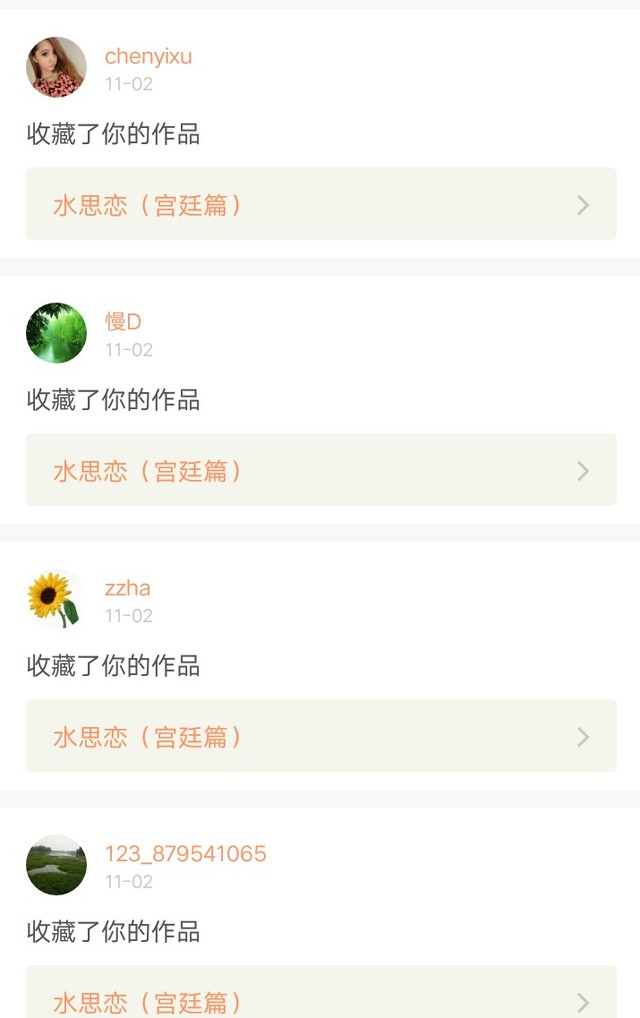
Task: Open 水思恋（宫廷篇）collected by 慢D
Action: [x=321, y=470]
